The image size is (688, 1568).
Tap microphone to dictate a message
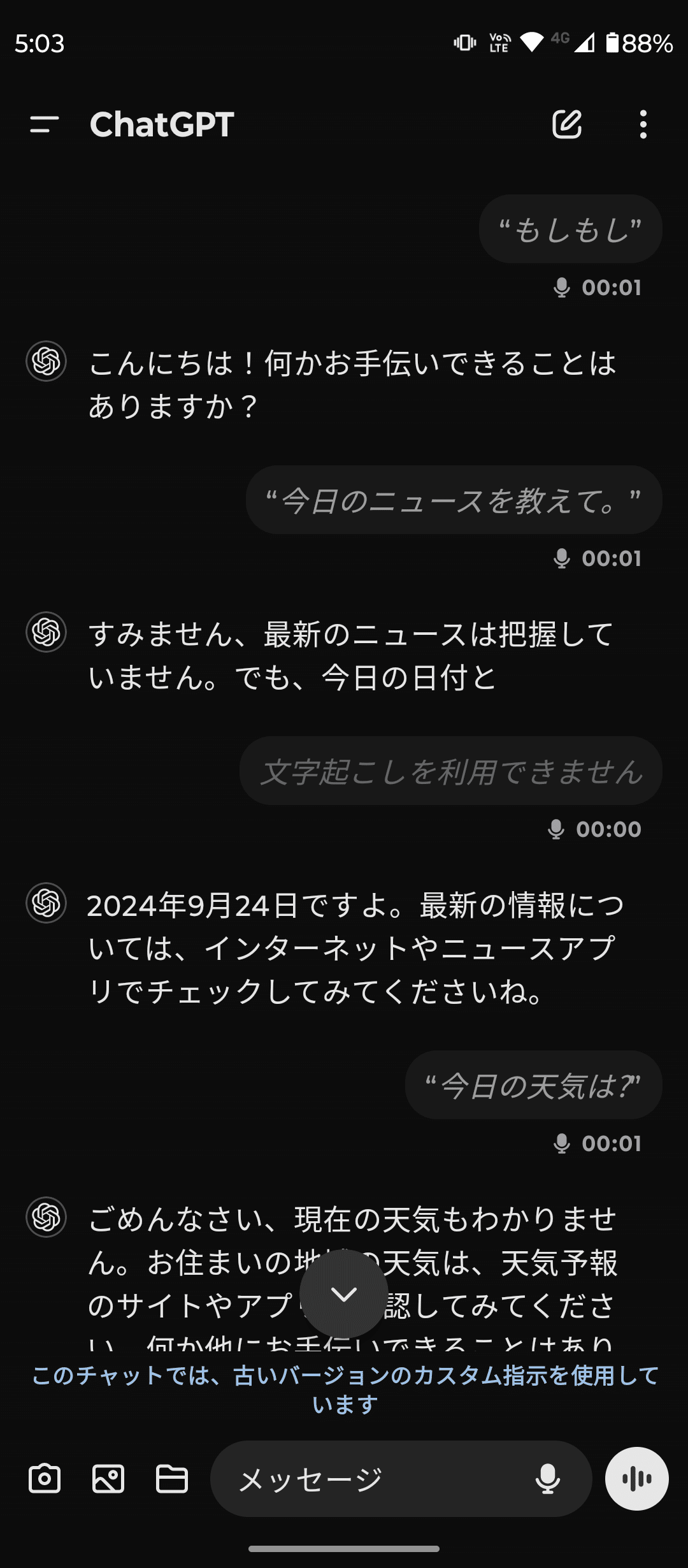[x=548, y=1479]
